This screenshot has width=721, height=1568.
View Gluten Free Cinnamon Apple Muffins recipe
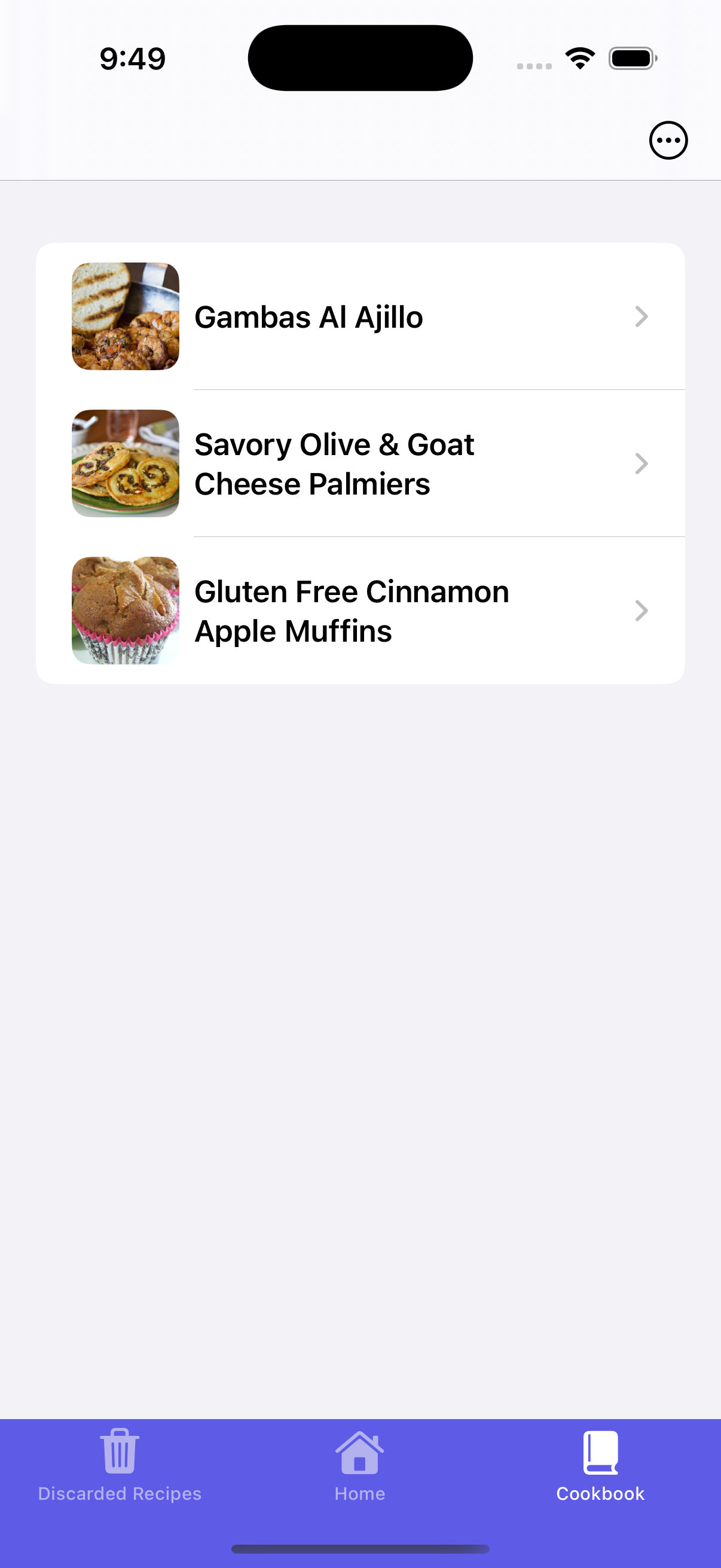point(360,611)
